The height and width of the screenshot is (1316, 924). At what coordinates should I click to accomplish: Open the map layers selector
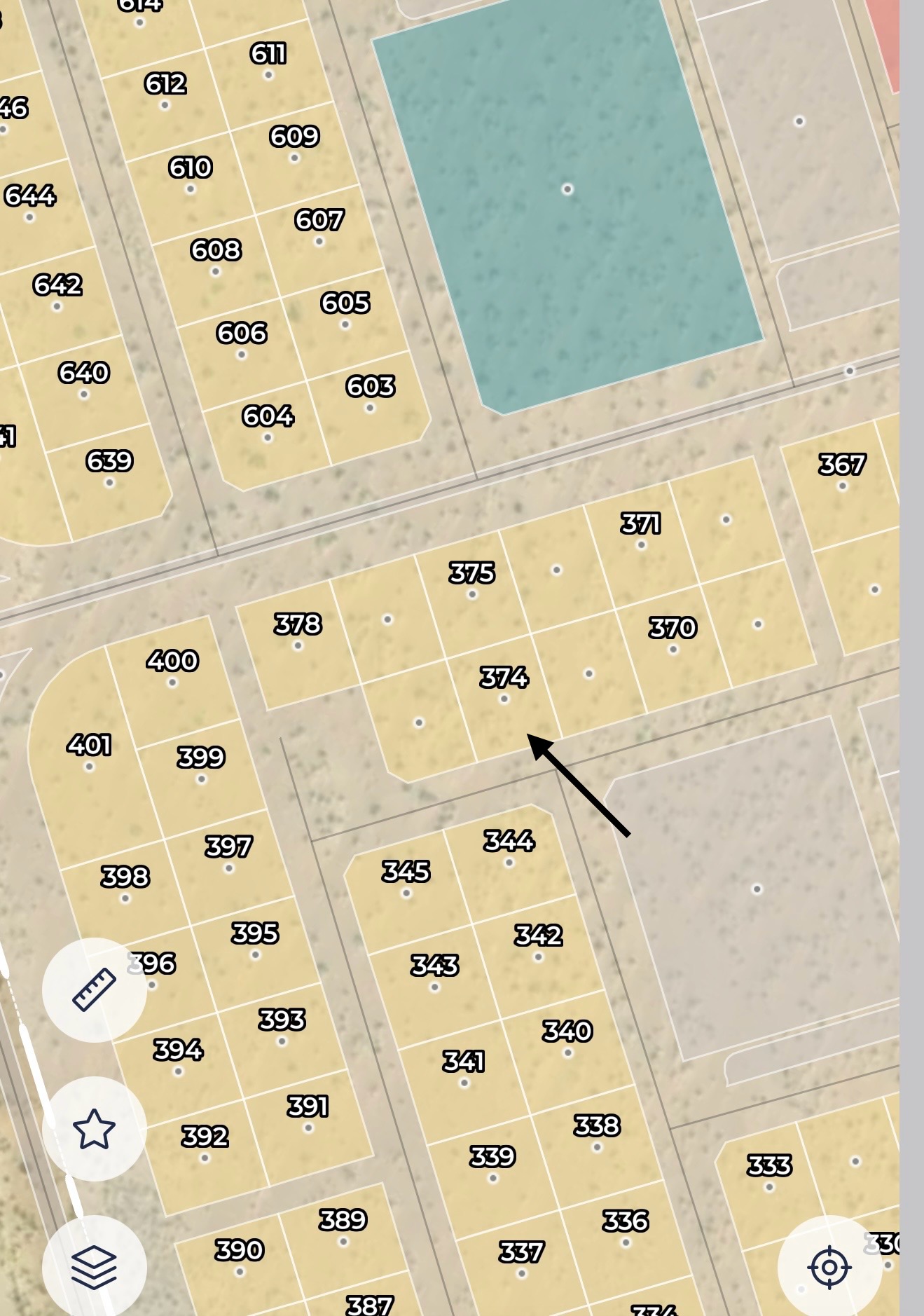94,1267
